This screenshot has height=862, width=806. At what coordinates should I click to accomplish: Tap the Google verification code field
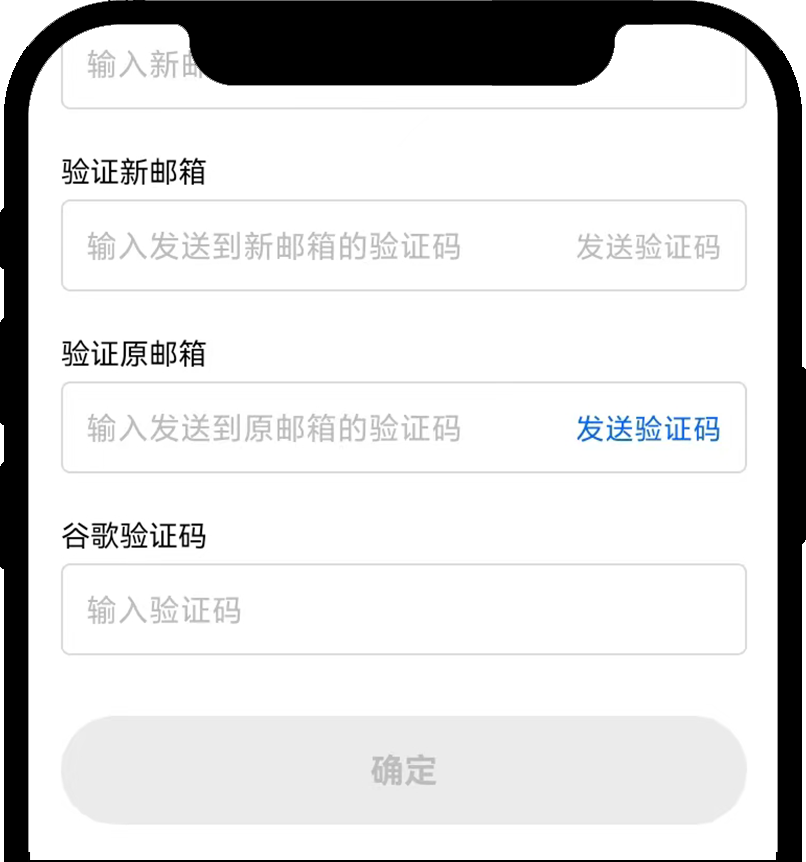click(403, 610)
